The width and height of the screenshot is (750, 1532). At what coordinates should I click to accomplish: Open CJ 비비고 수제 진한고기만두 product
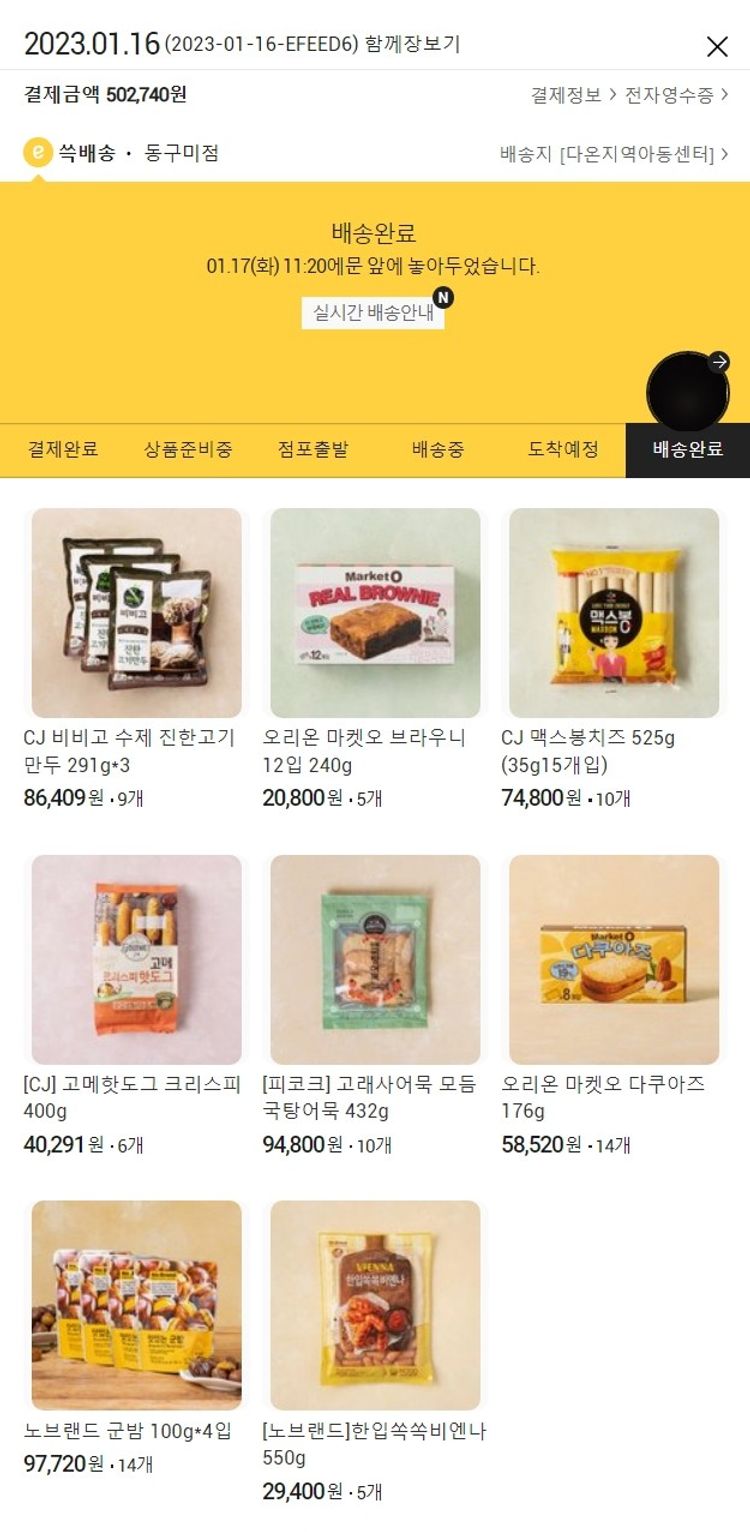[x=136, y=613]
